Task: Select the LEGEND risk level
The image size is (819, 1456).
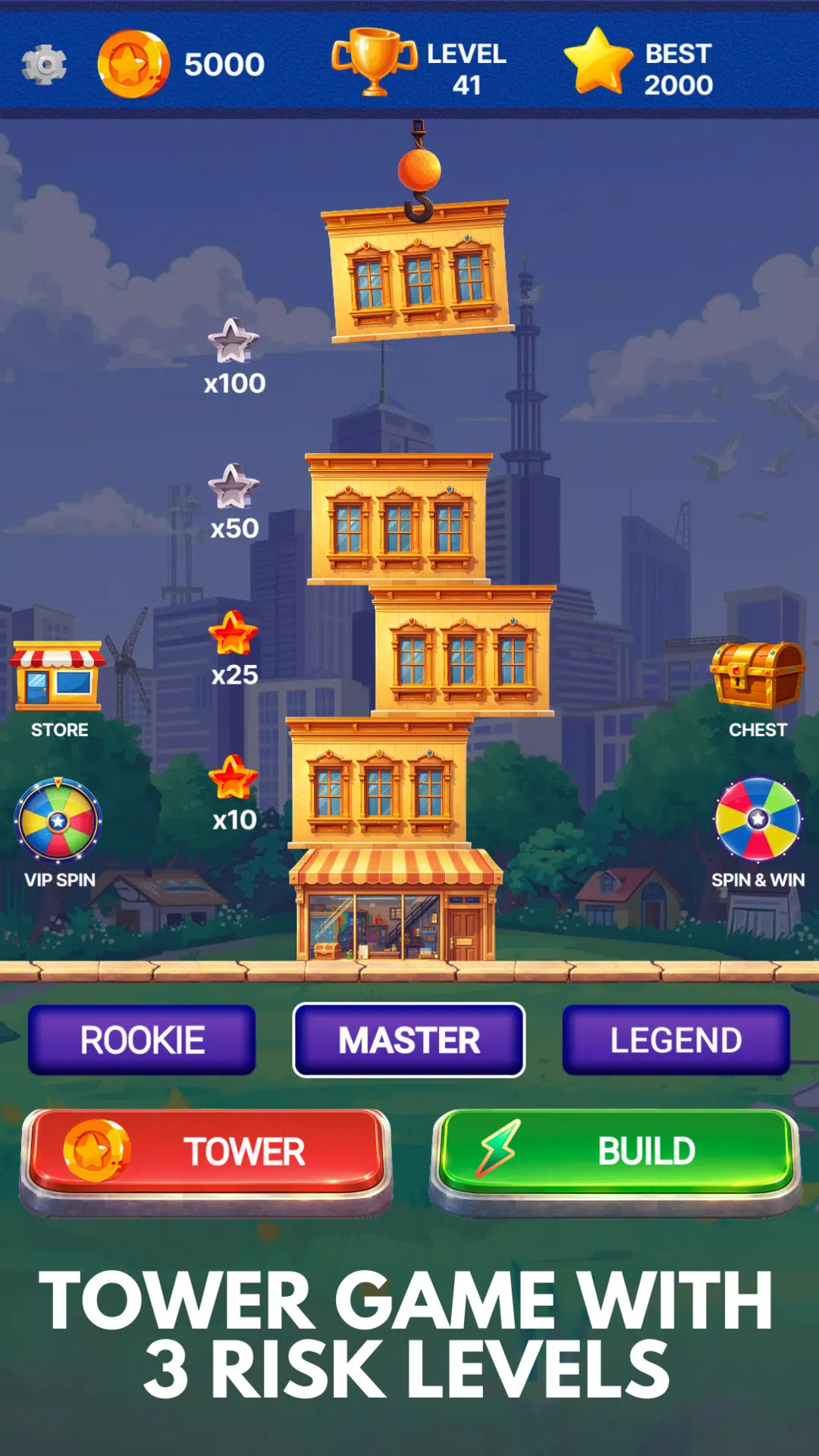Action: (675, 1040)
